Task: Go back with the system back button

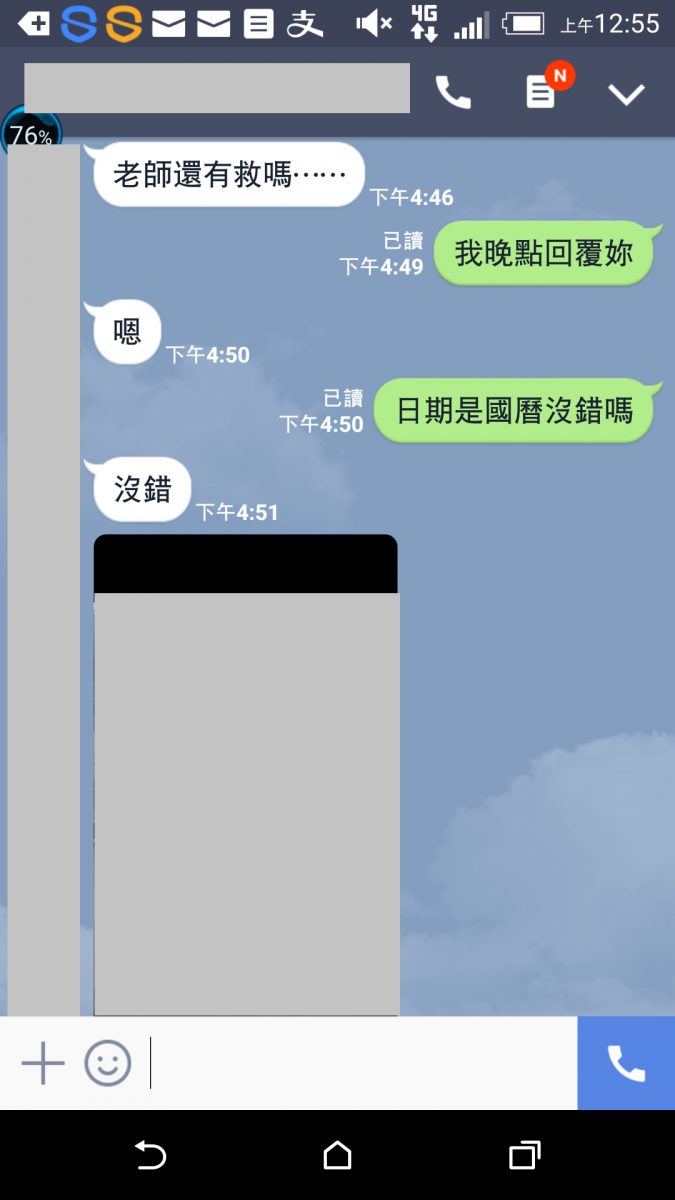Action: point(150,1156)
